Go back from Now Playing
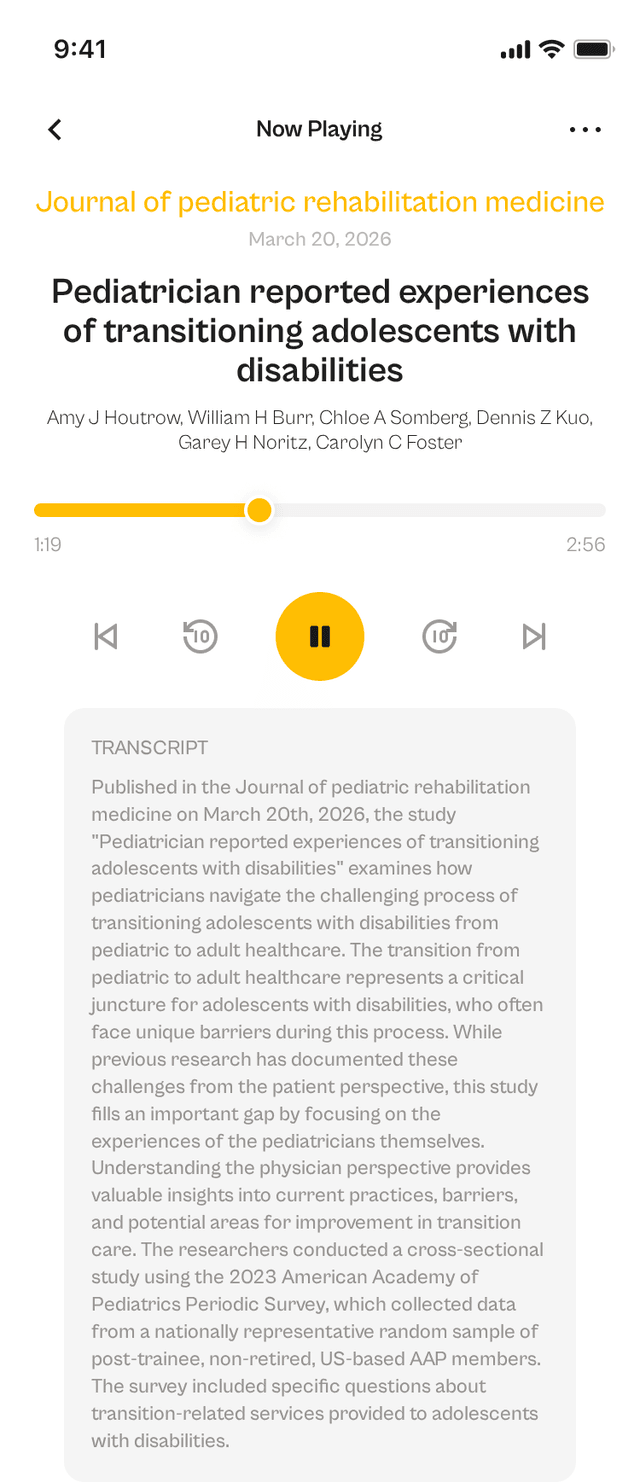 55,129
